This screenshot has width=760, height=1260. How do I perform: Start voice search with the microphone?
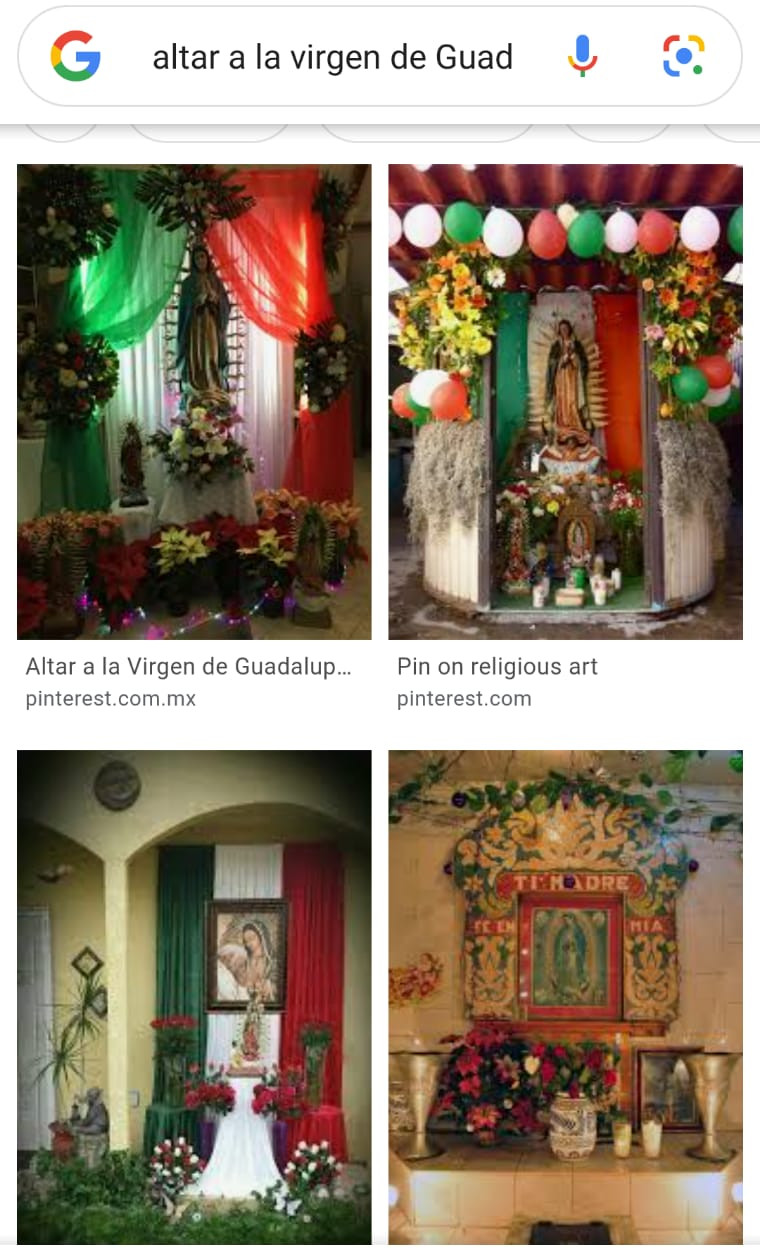pyautogui.click(x=582, y=56)
